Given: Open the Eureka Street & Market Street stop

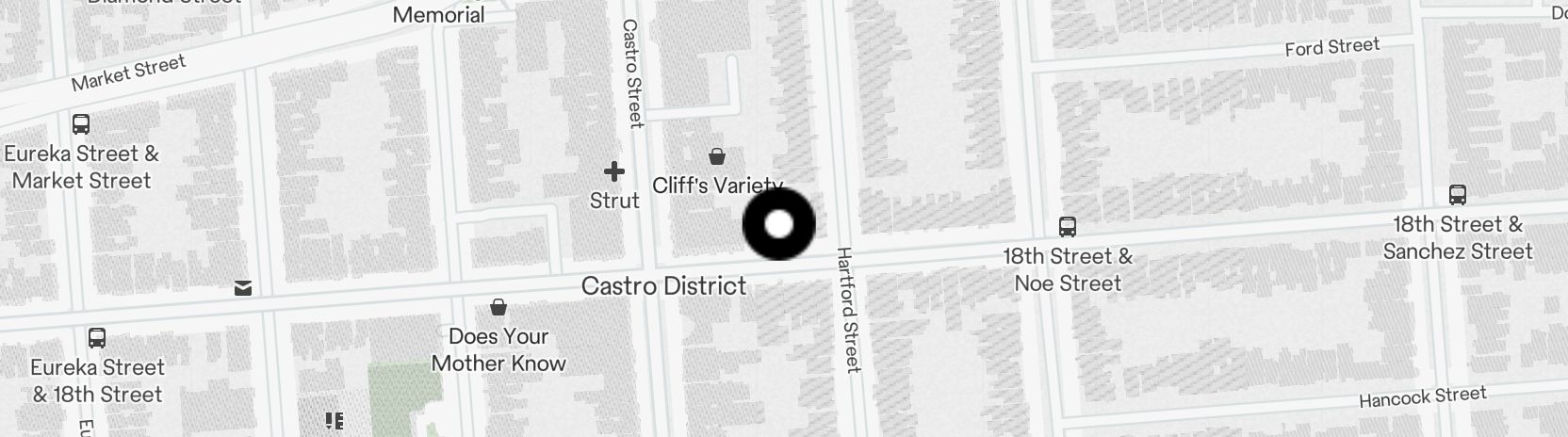Looking at the screenshot, I should [x=81, y=124].
